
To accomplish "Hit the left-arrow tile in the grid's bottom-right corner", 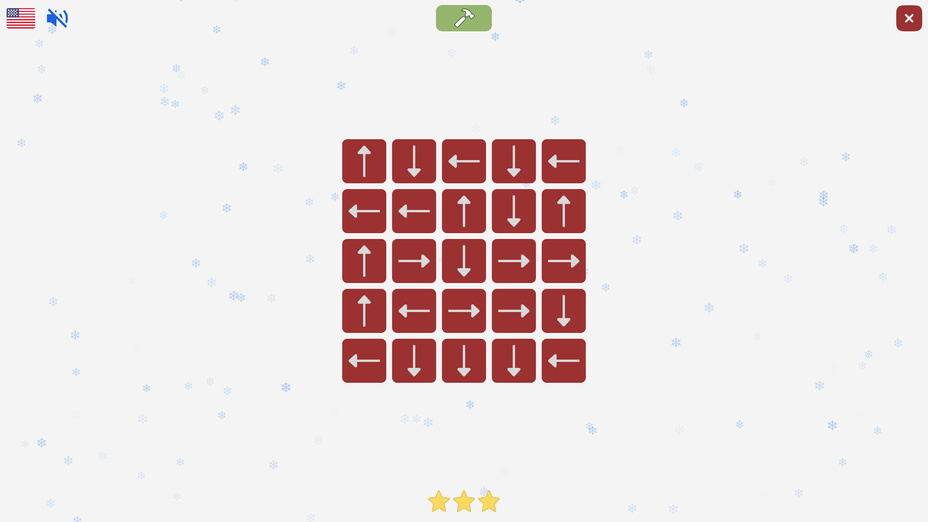I will click(x=564, y=361).
